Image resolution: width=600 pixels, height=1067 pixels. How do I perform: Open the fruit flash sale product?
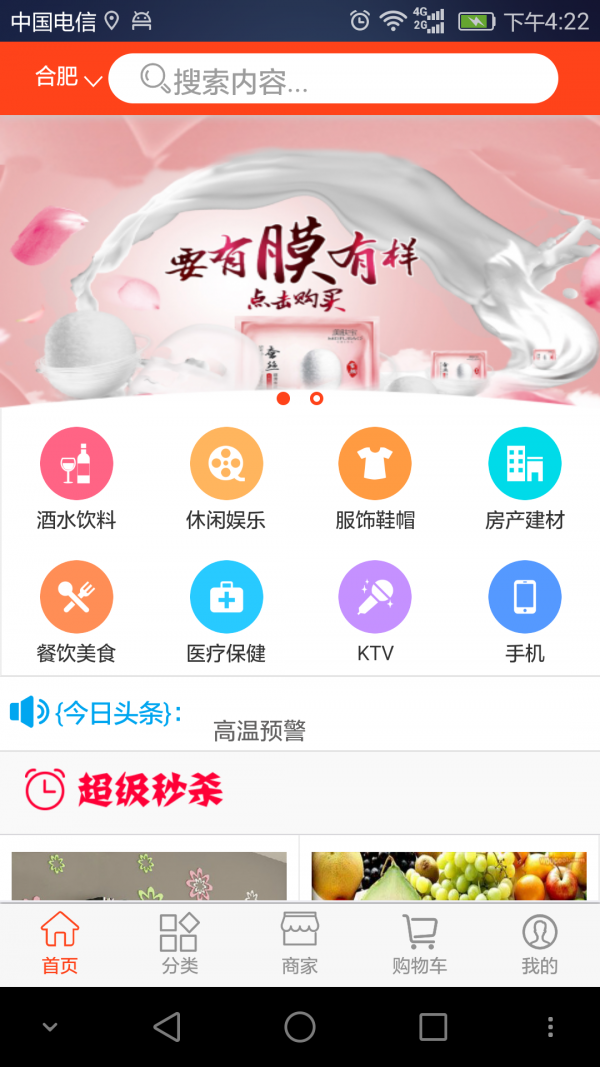point(449,875)
